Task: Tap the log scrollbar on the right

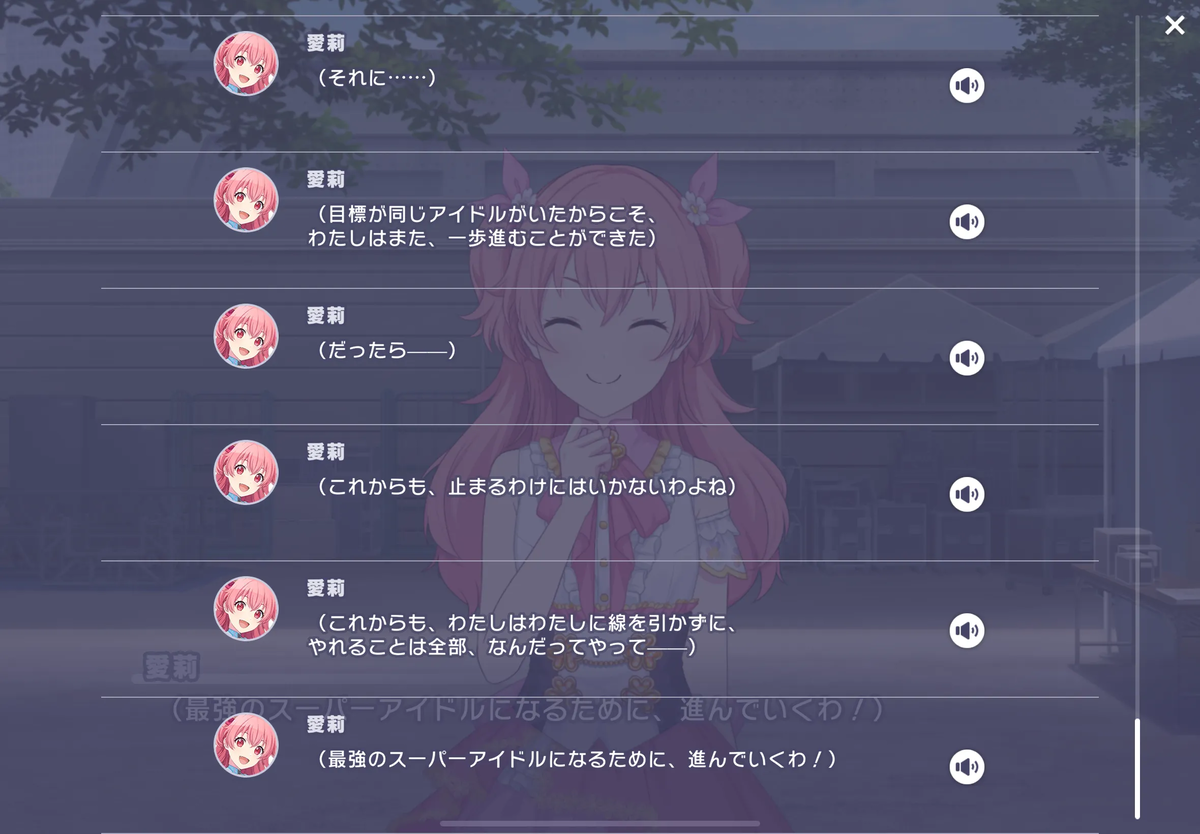Action: pyautogui.click(x=1137, y=768)
